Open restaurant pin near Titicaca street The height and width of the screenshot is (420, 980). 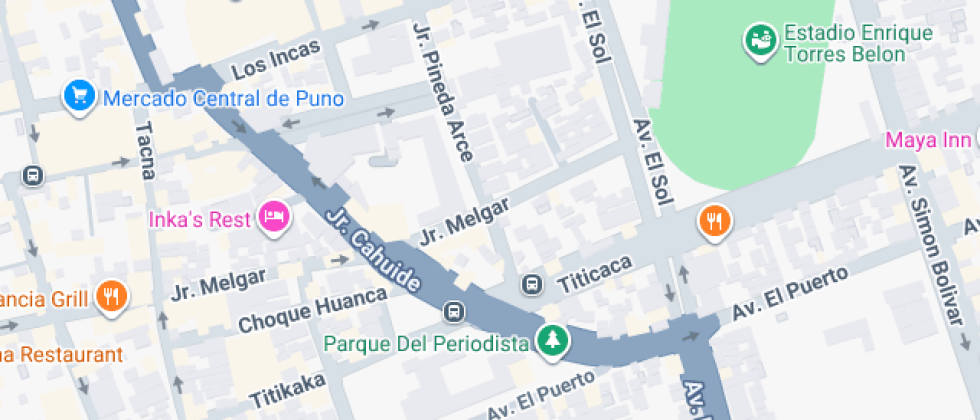pos(714,221)
